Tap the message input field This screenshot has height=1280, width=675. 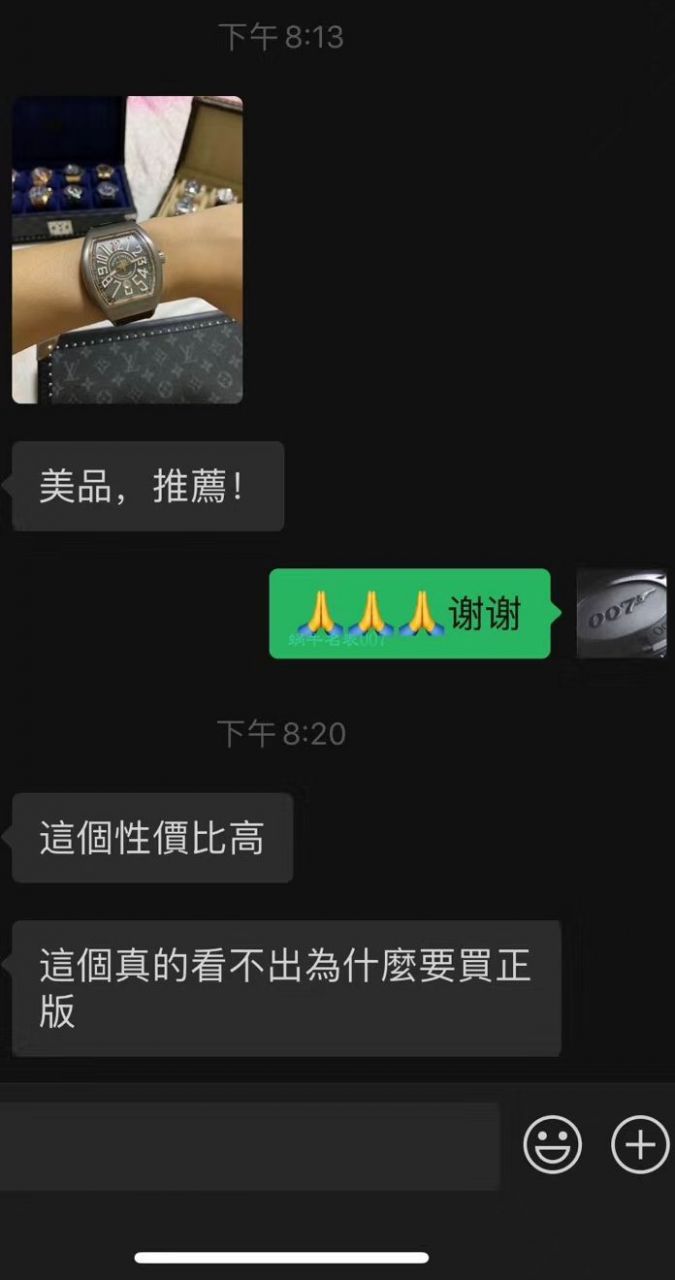(x=250, y=1146)
